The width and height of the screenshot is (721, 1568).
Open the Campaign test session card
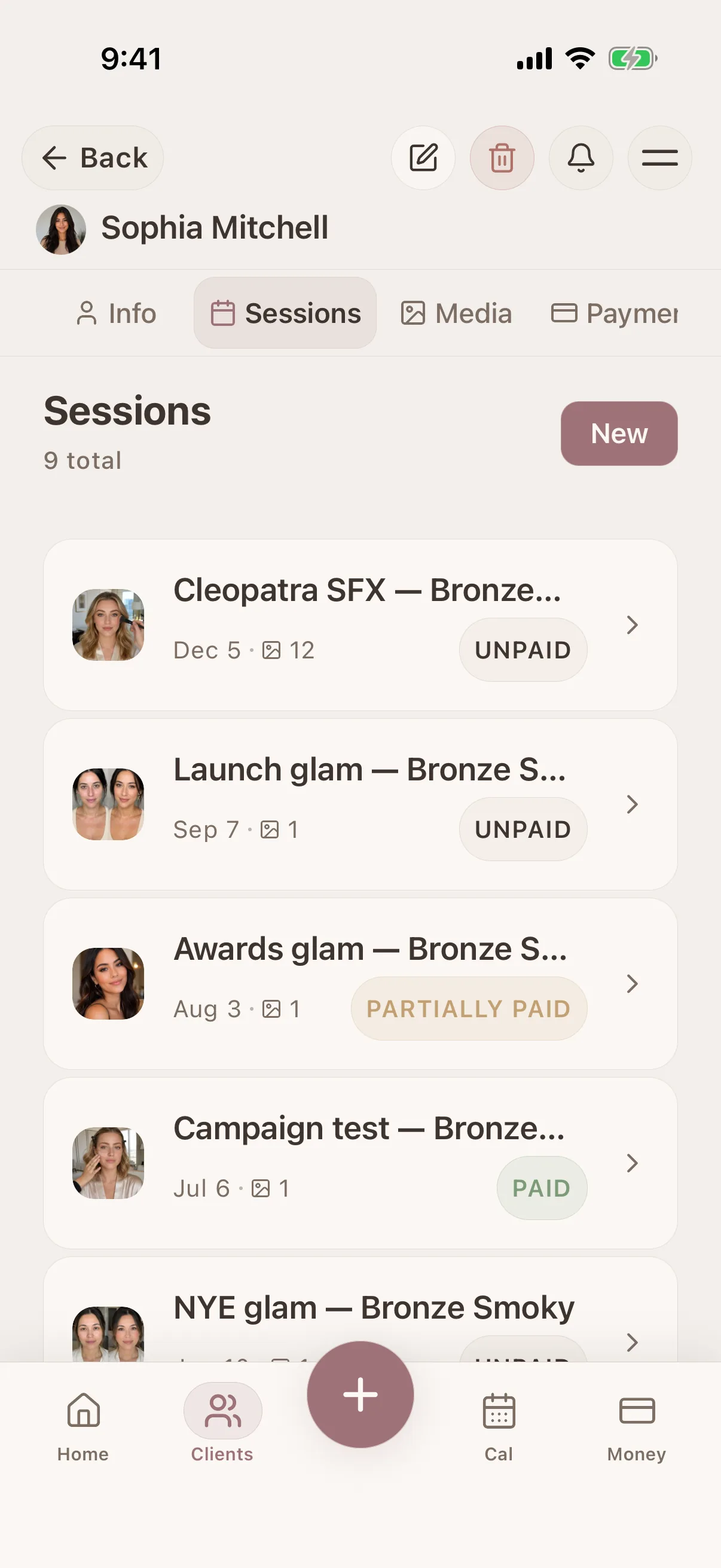click(360, 1163)
